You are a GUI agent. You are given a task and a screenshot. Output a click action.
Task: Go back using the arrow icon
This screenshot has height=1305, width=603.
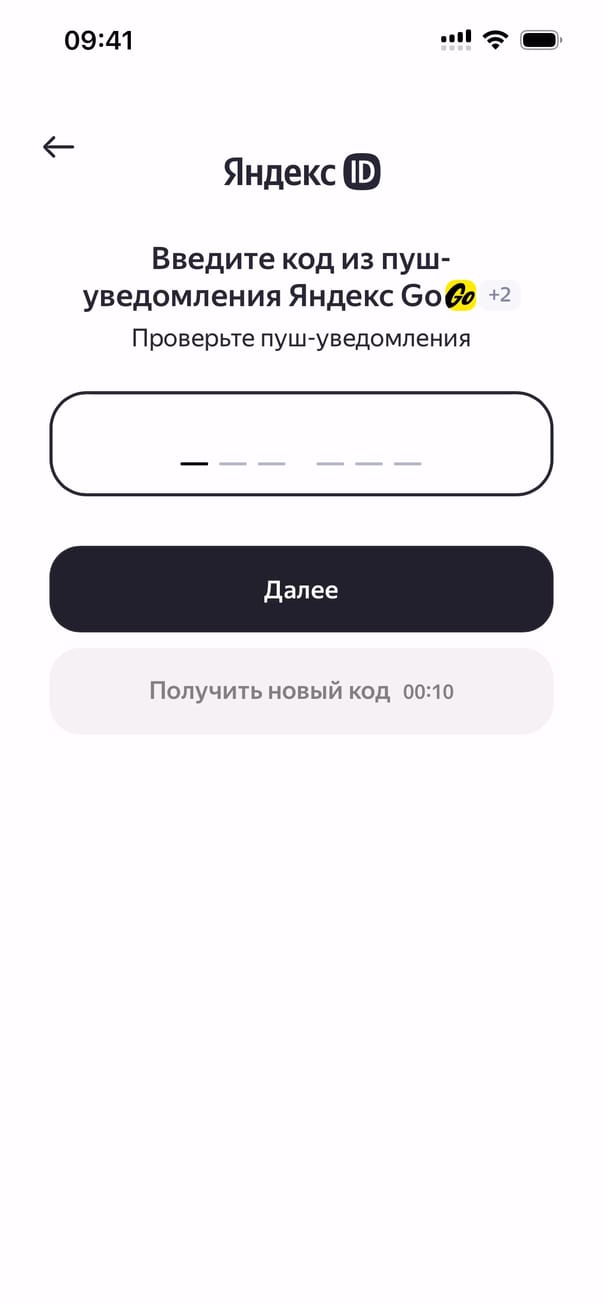[x=58, y=147]
